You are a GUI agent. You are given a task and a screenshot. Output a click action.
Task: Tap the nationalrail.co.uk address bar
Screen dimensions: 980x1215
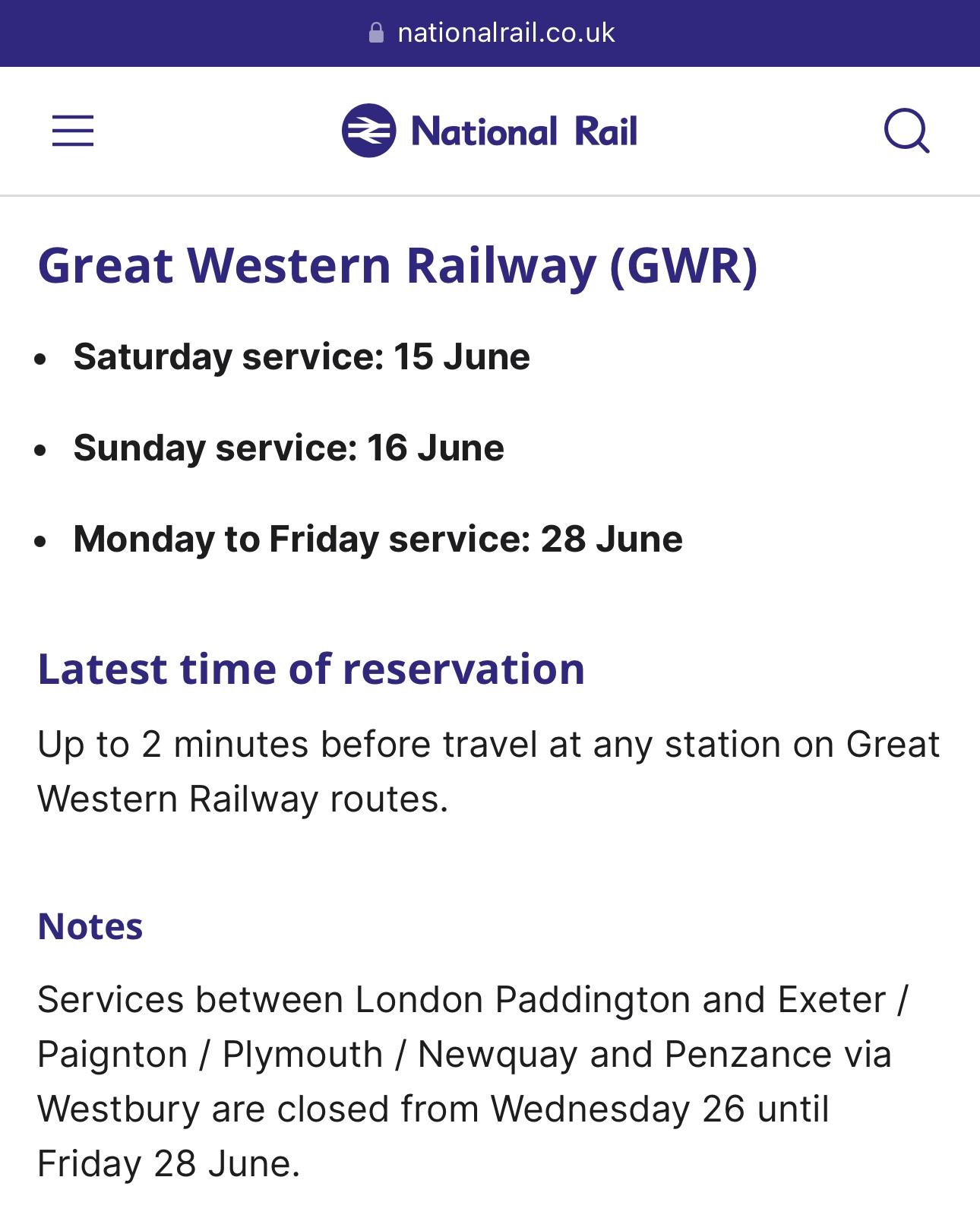click(490, 33)
